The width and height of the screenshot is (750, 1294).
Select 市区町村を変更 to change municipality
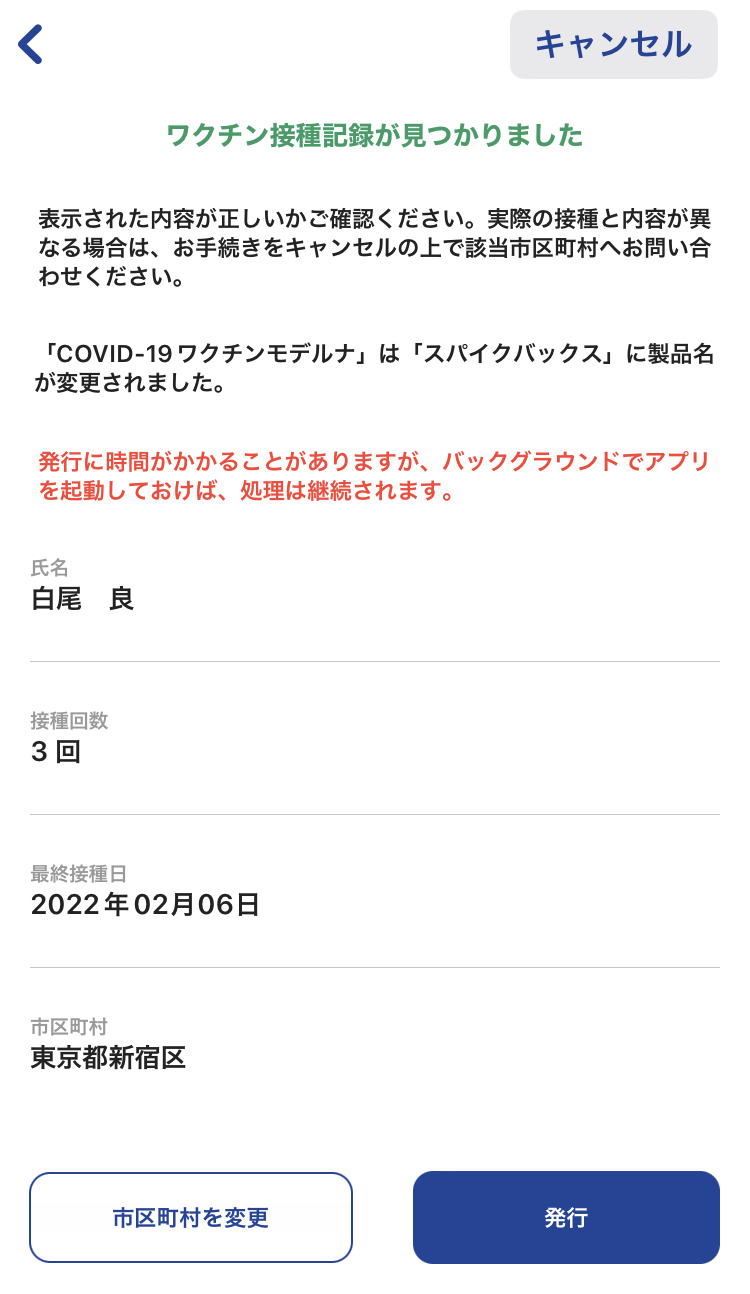[x=191, y=1217]
